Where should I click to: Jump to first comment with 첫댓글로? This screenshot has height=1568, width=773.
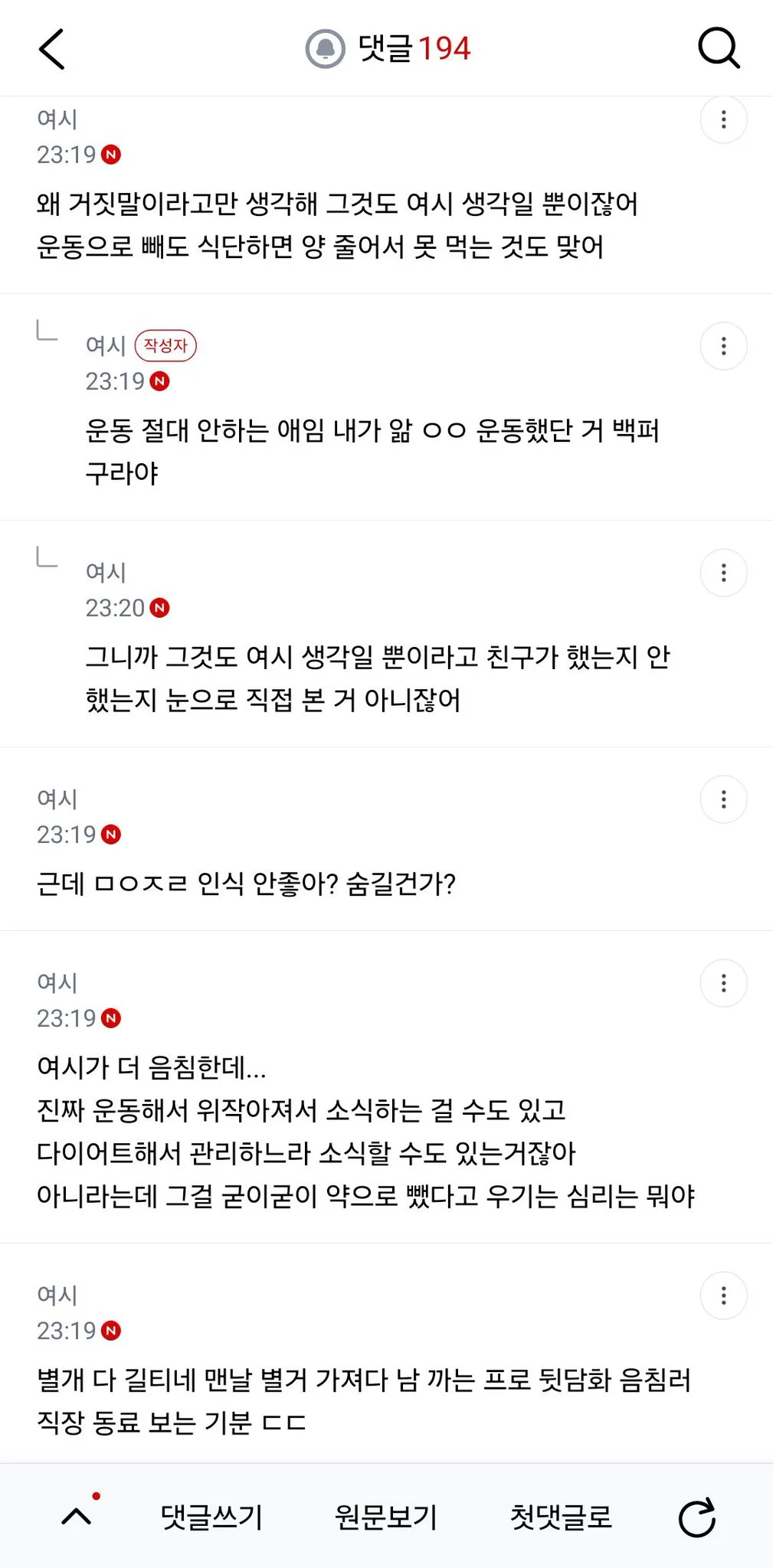point(561,1517)
